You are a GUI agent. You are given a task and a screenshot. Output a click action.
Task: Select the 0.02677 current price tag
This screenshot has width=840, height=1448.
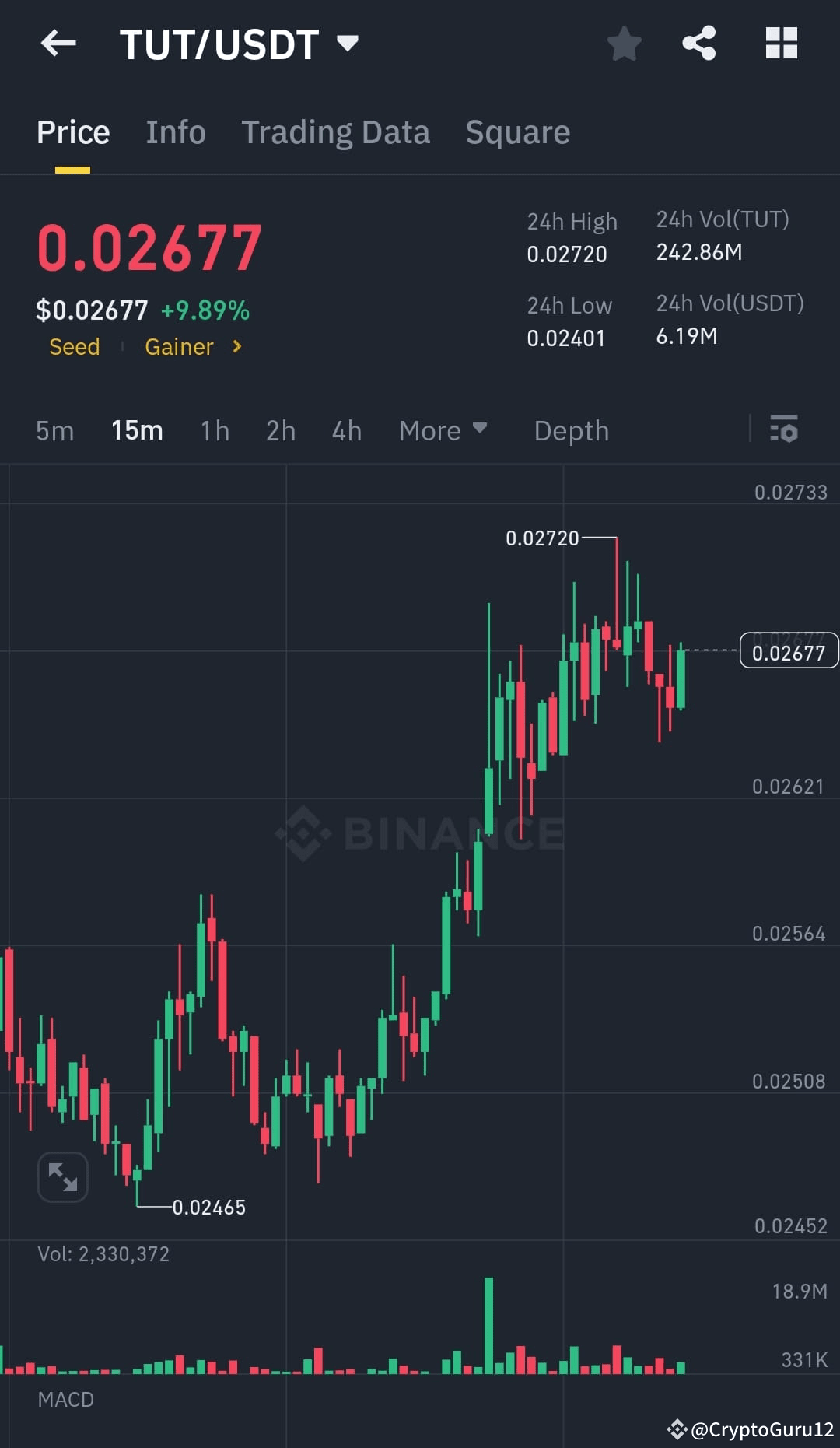(789, 652)
